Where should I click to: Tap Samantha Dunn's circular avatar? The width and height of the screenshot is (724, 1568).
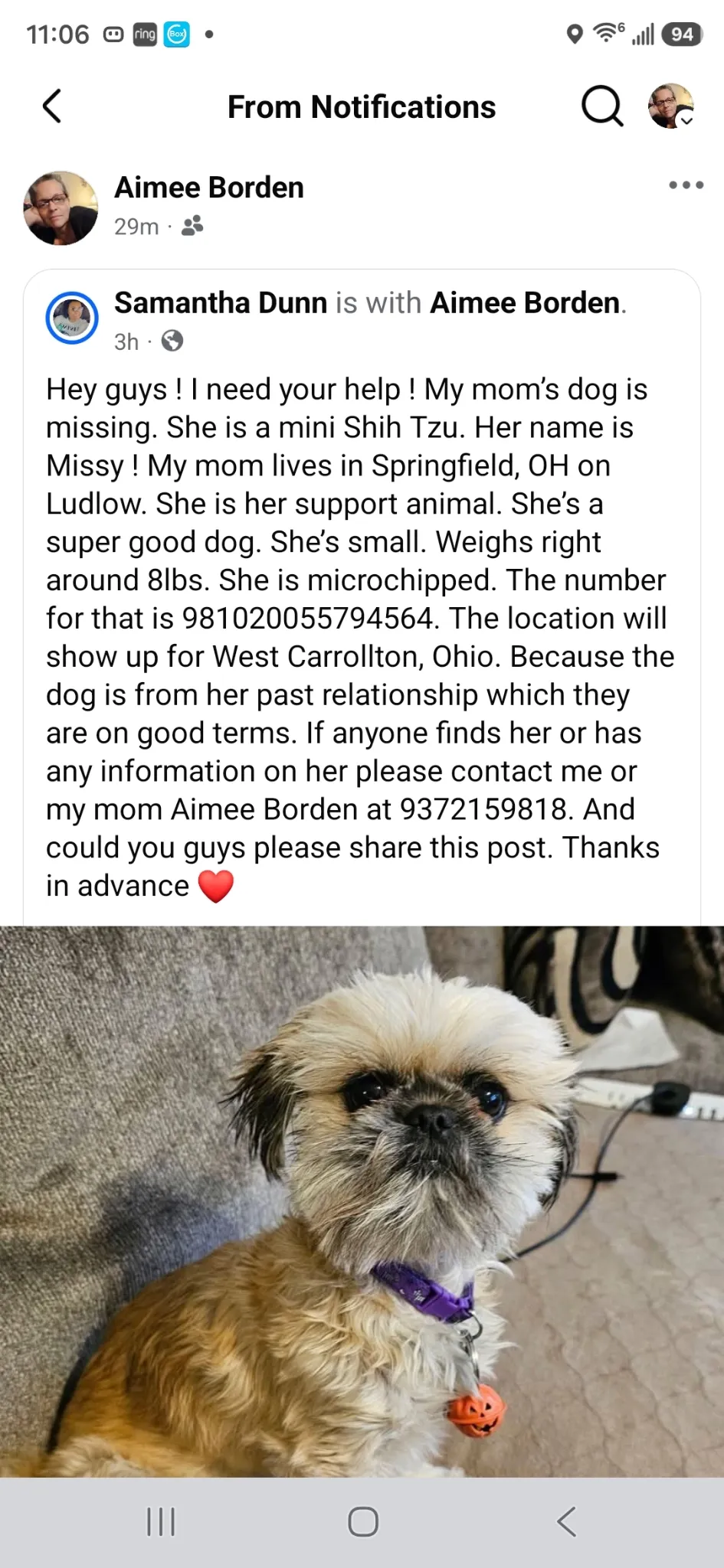tap(72, 318)
